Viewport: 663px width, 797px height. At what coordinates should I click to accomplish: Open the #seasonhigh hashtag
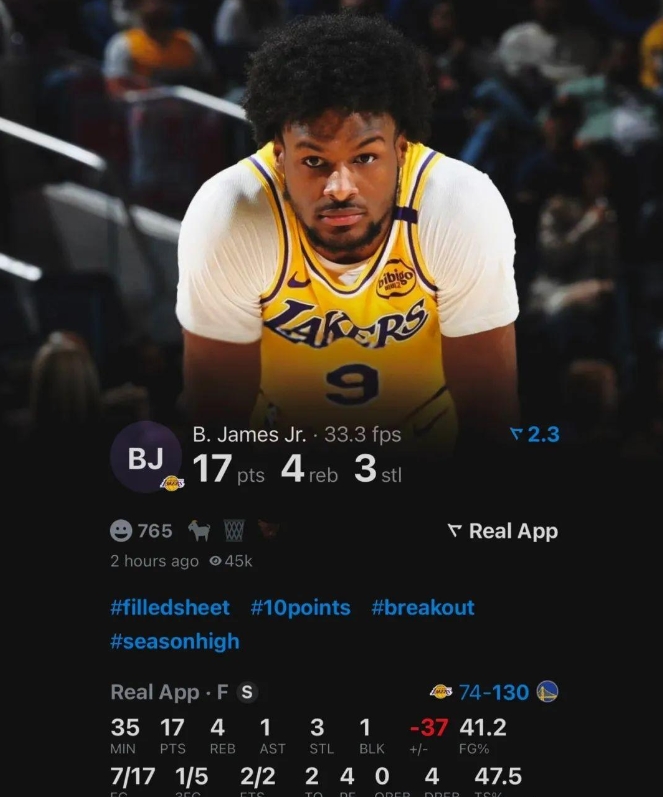(175, 642)
